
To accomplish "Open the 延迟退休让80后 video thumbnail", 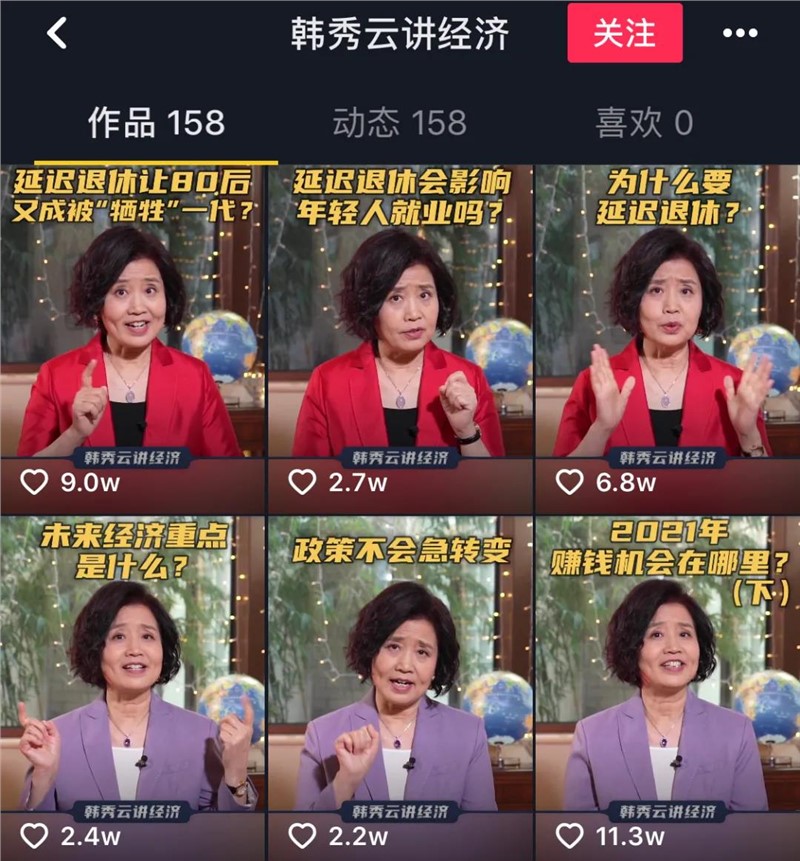I will [x=133, y=310].
